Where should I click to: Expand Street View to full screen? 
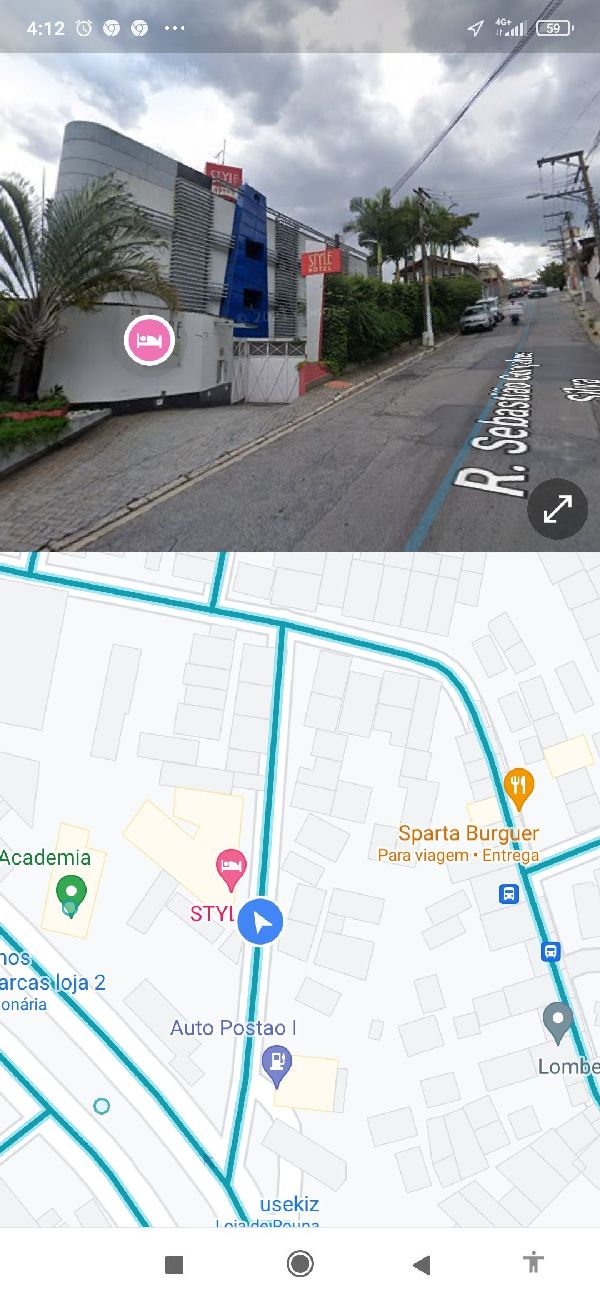(x=557, y=509)
